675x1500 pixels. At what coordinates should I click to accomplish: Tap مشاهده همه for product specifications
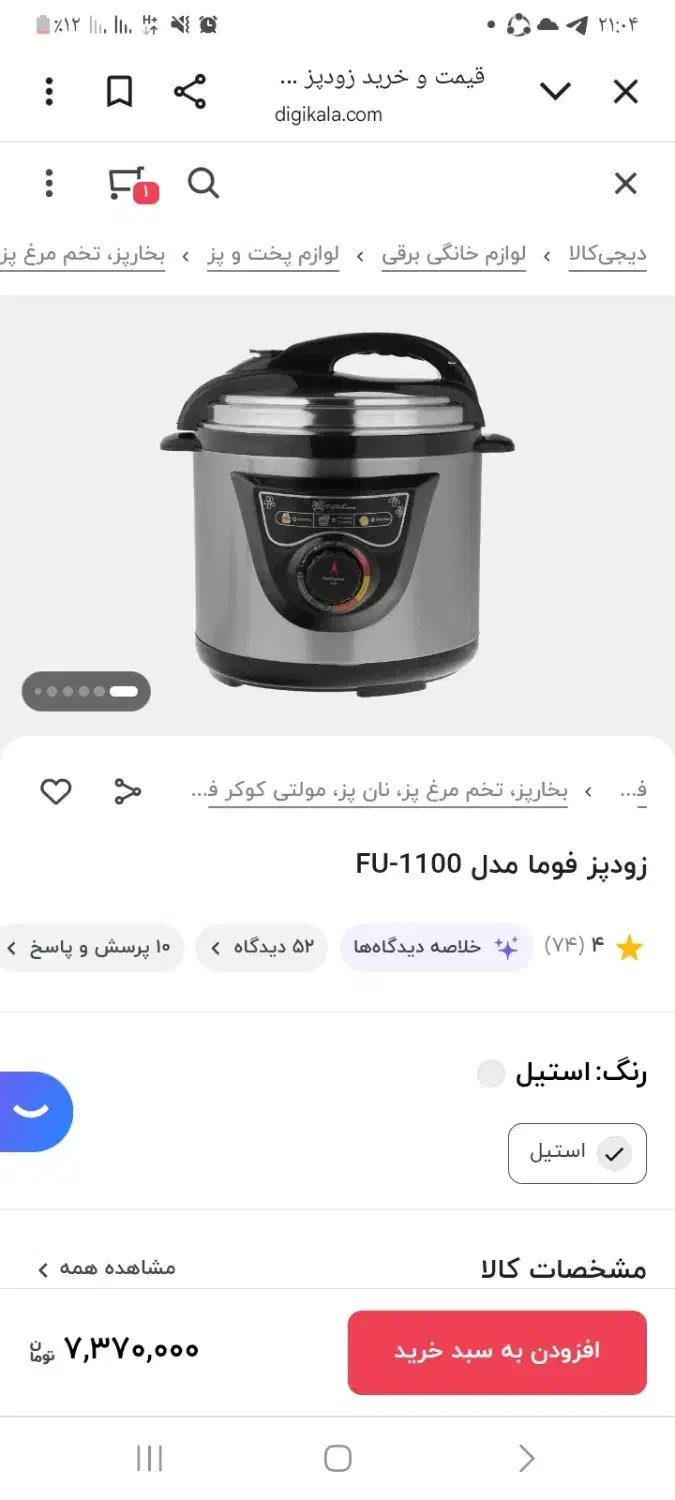(107, 1269)
